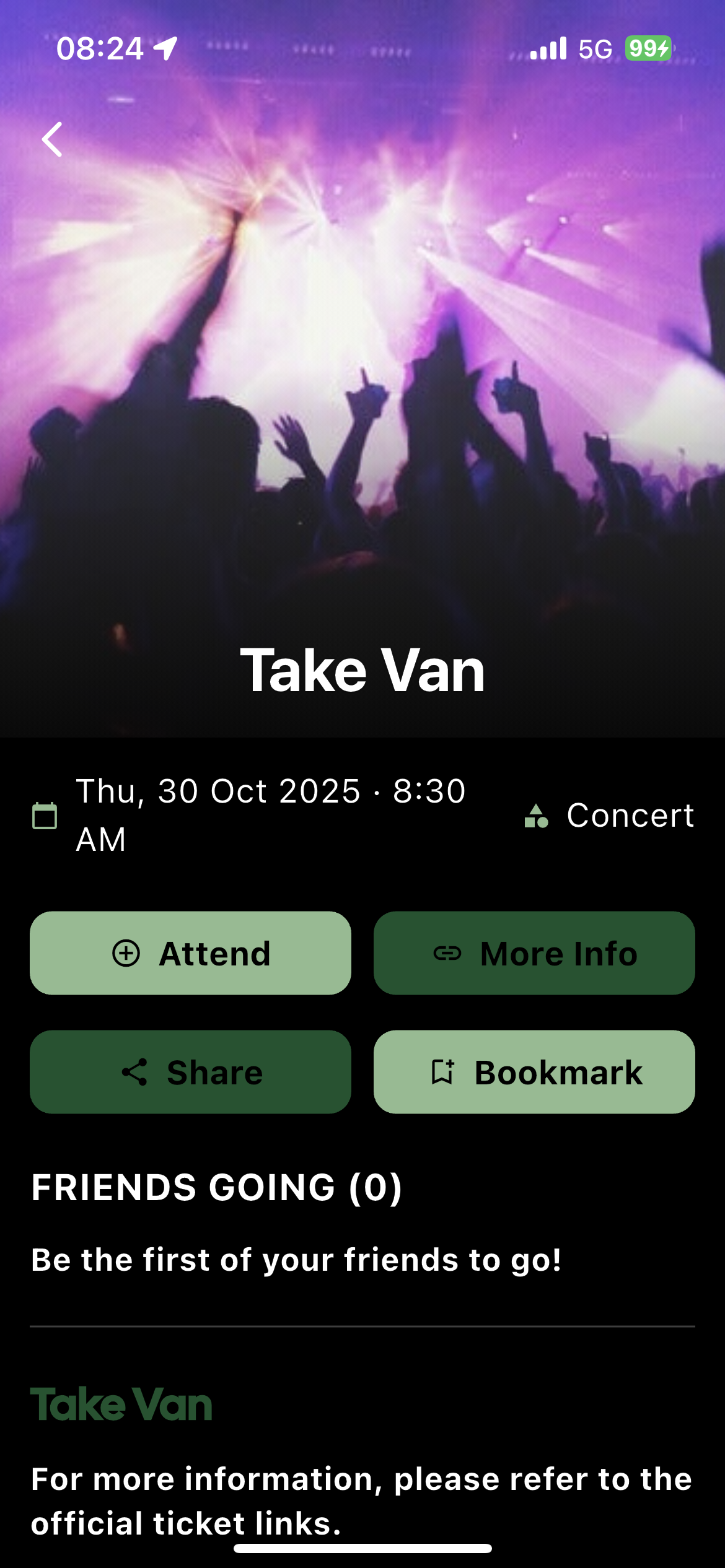Share the Take Van event
The height and width of the screenshot is (1568, 725).
(x=190, y=1072)
